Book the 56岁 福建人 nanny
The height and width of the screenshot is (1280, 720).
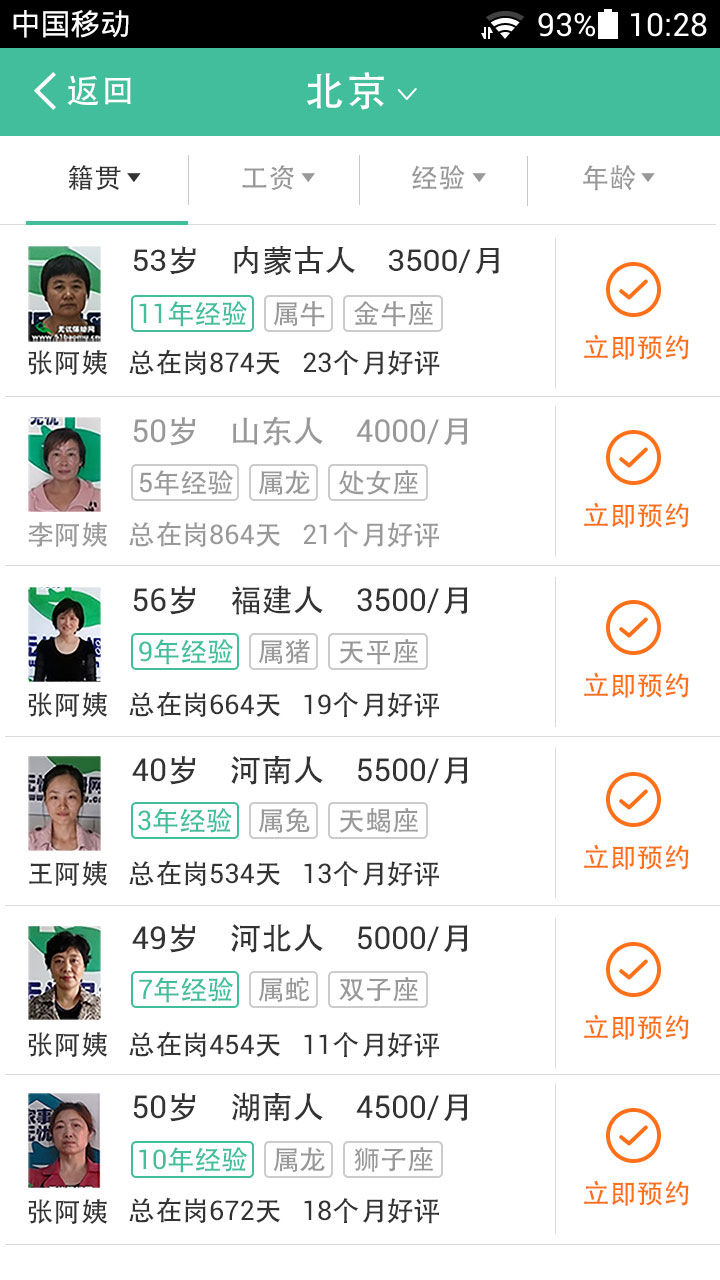point(636,651)
